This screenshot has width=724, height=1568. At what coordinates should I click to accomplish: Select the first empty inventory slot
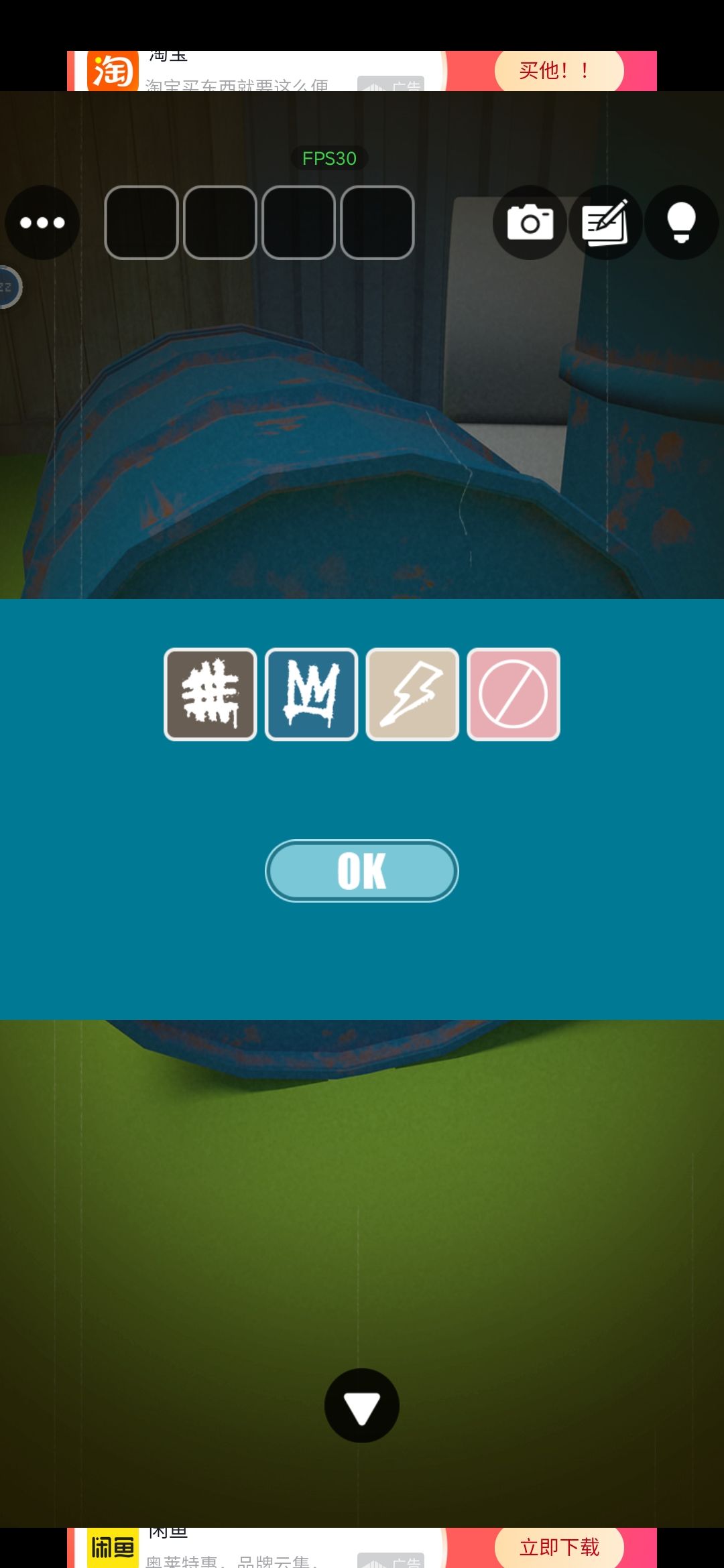pos(141,223)
